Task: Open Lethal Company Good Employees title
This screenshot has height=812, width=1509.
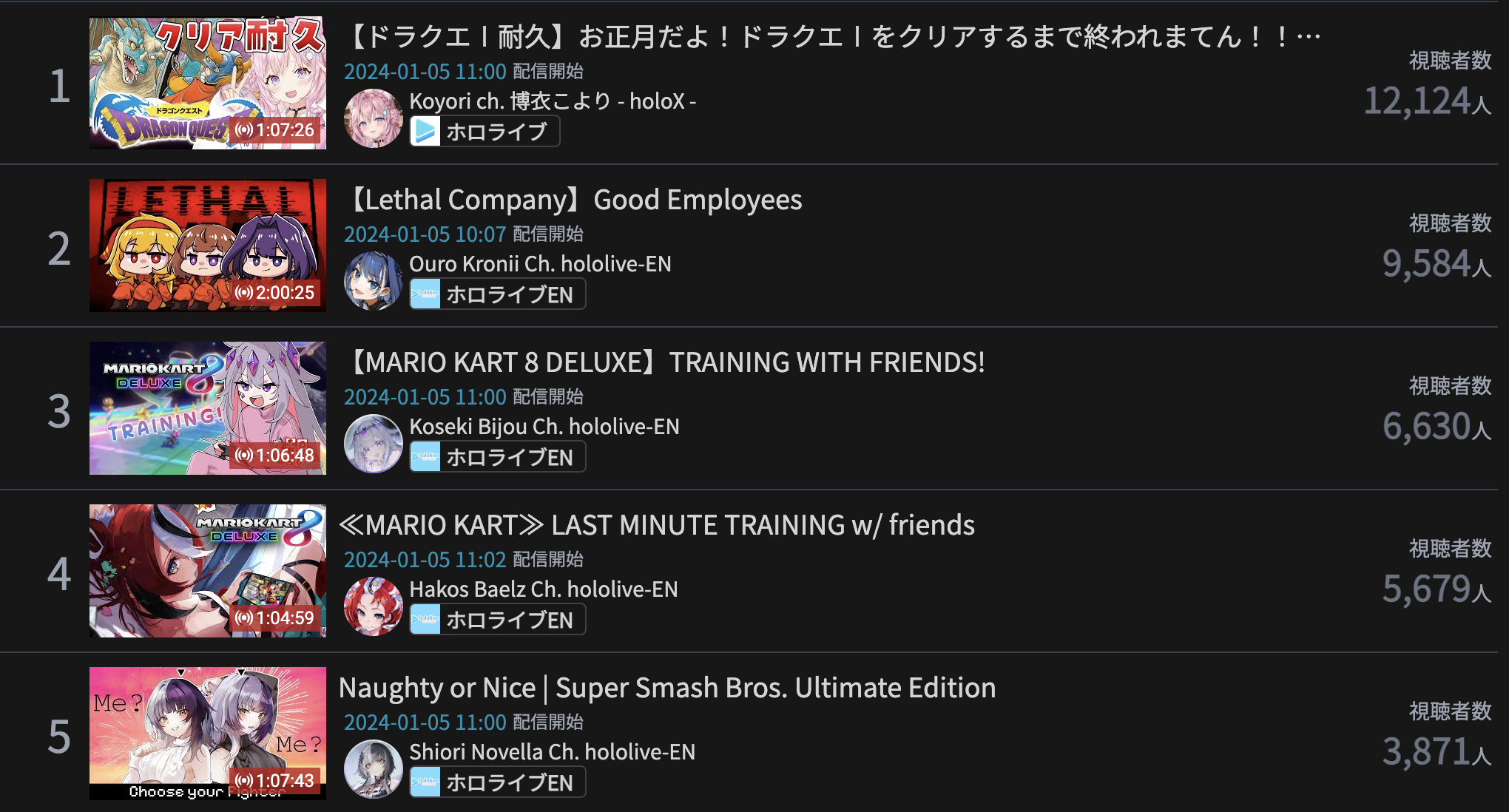Action: (x=573, y=200)
